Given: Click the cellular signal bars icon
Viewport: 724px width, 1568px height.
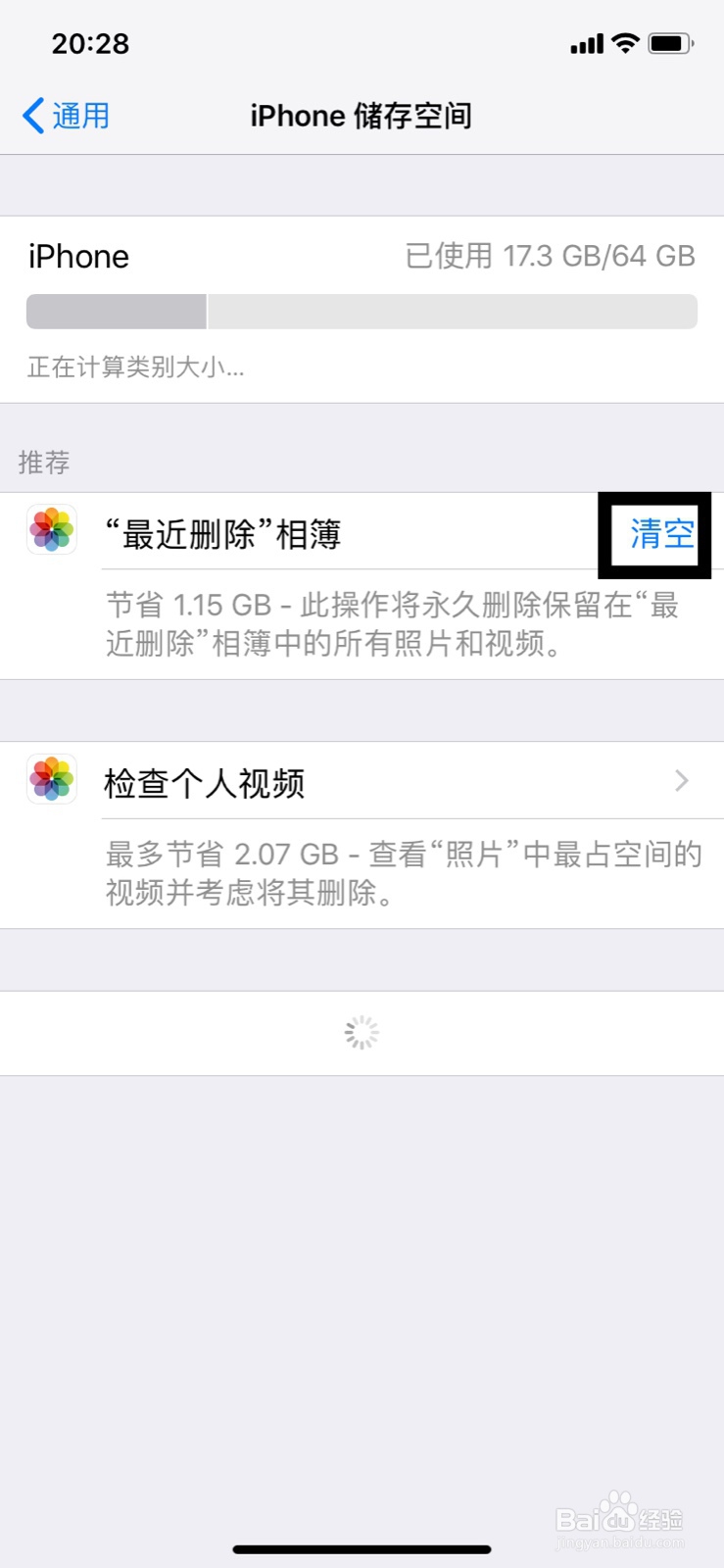Looking at the screenshot, I should point(586,43).
